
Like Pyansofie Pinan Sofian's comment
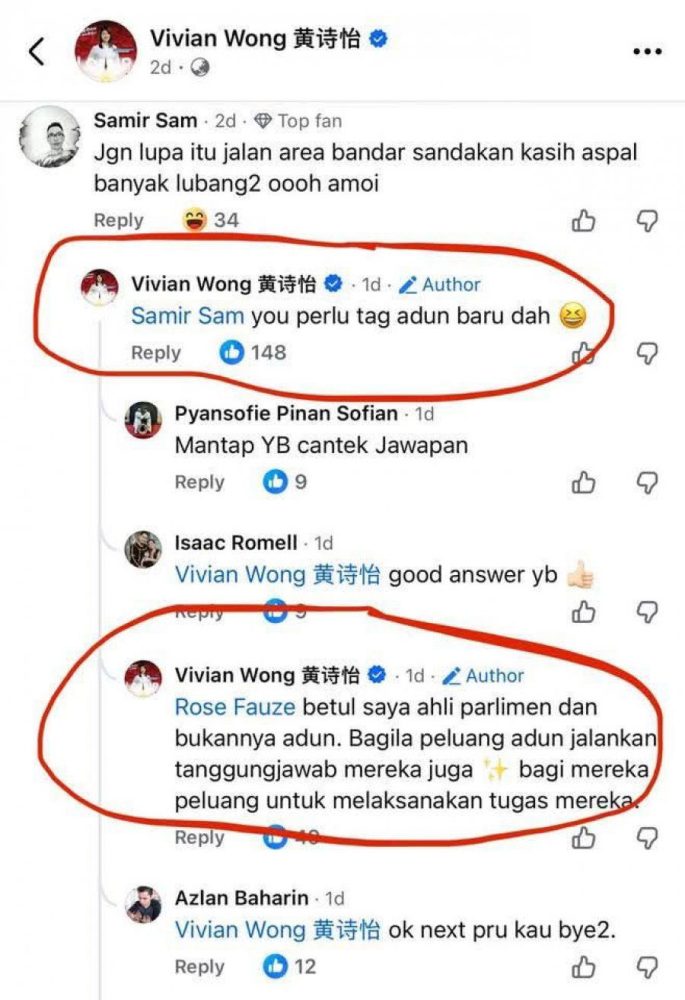pyautogui.click(x=584, y=483)
